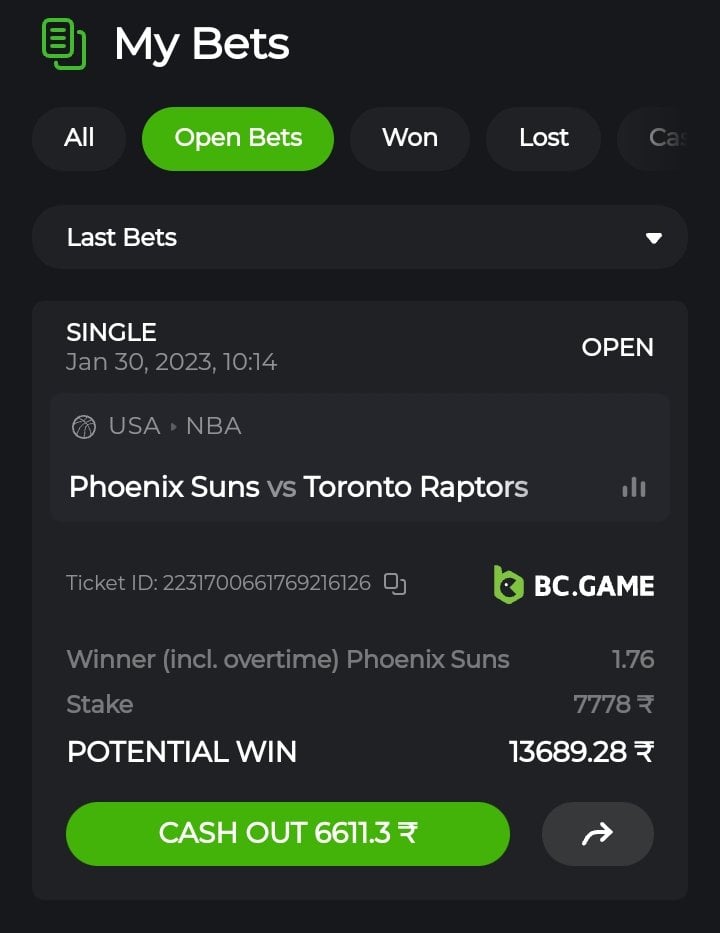Viewport: 720px width, 933px height.
Task: View bets under the Won filter
Action: coord(410,138)
